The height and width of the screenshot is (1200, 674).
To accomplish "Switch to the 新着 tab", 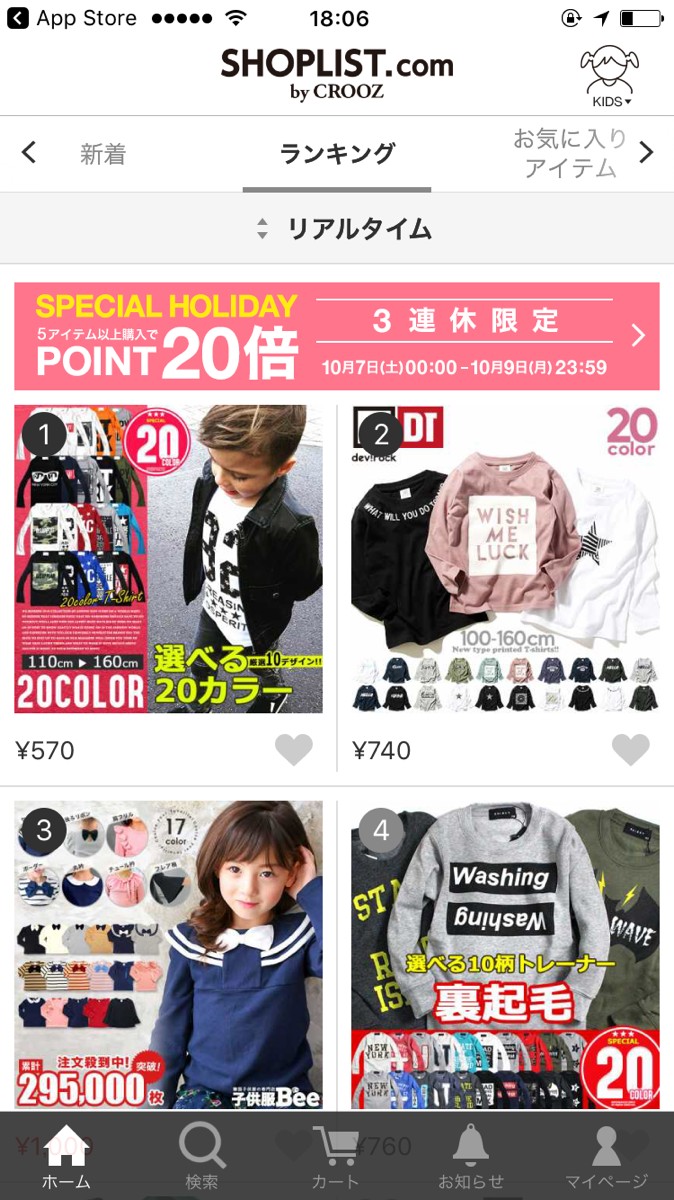I will (102, 154).
